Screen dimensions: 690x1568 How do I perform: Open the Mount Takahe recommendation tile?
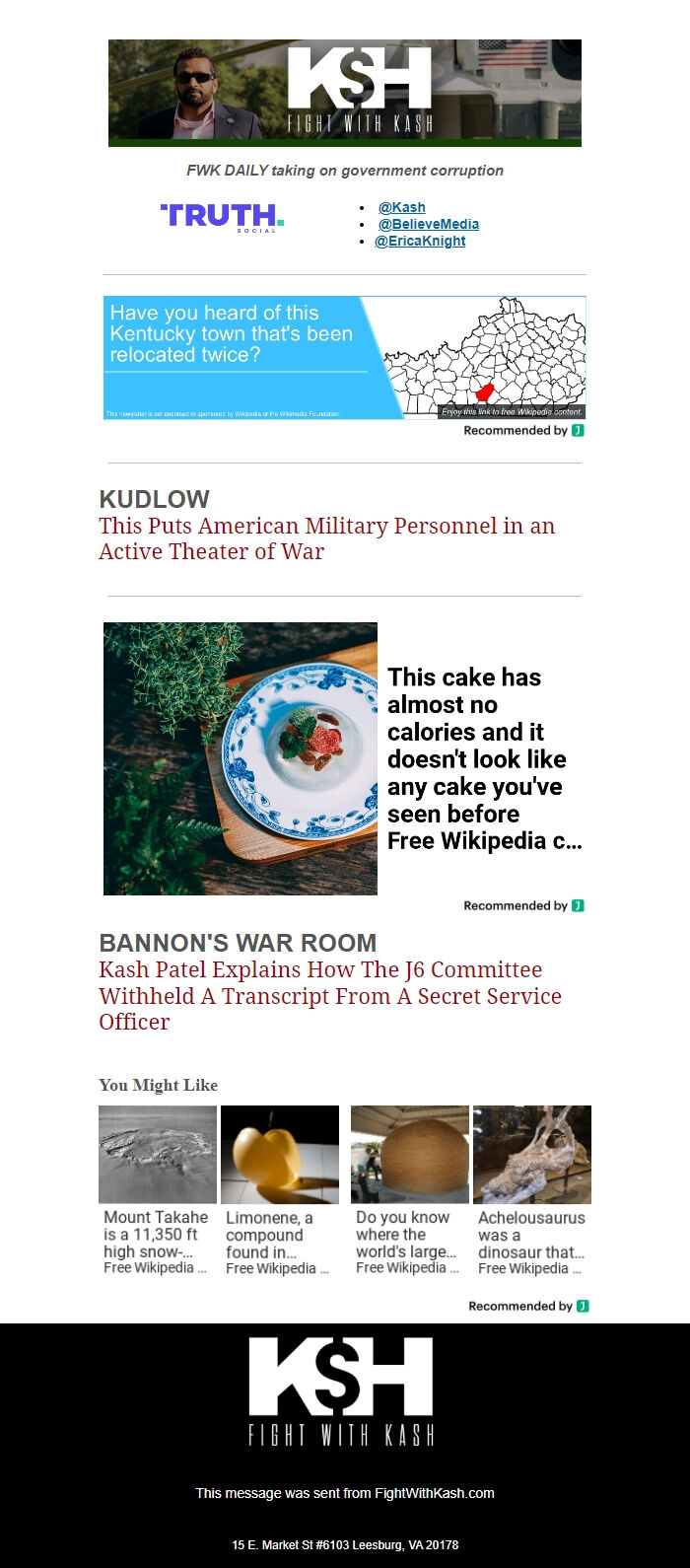[x=157, y=1190]
